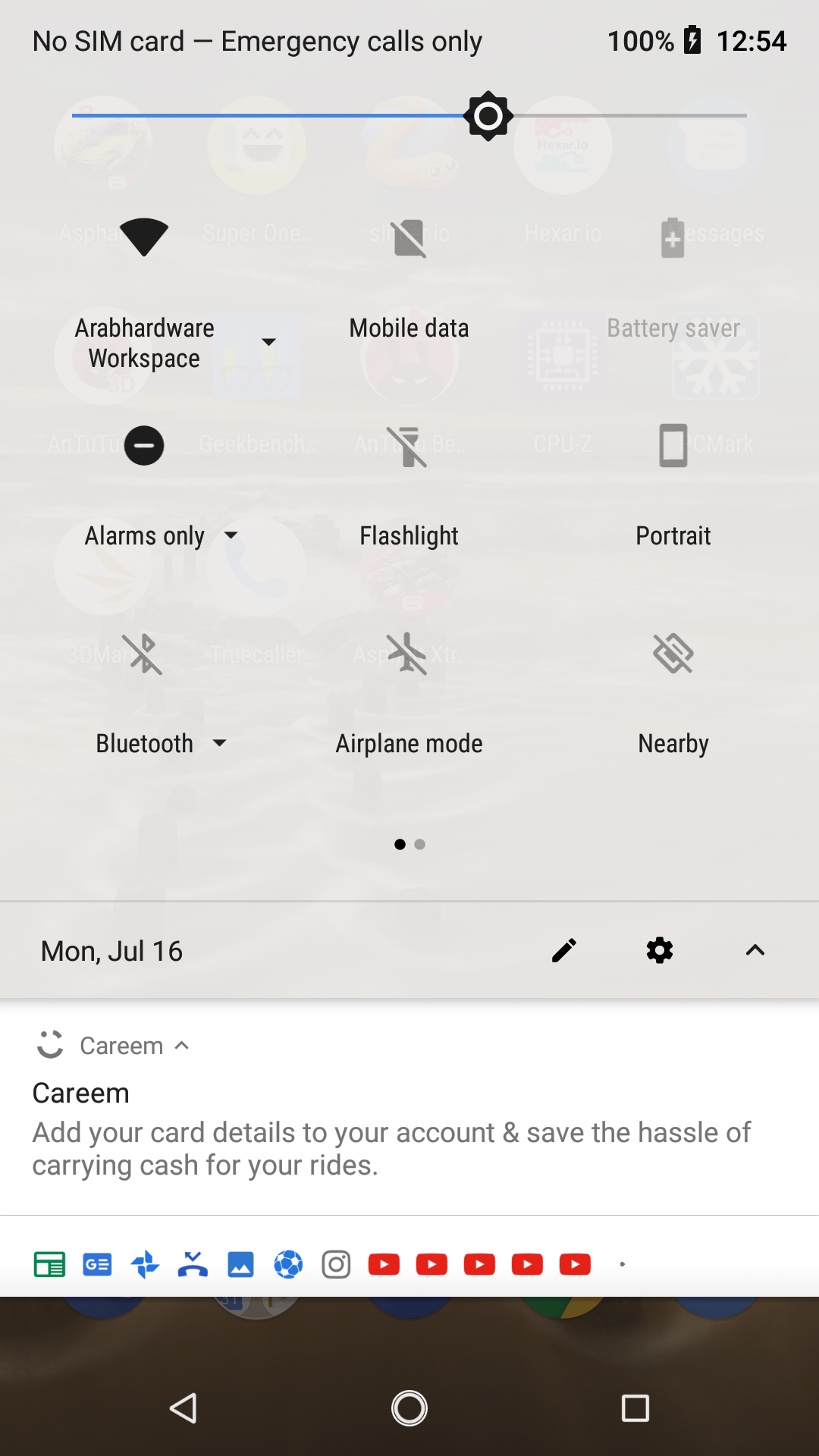The image size is (819, 1456).
Task: Edit quick settings with the pencil icon
Action: [564, 950]
